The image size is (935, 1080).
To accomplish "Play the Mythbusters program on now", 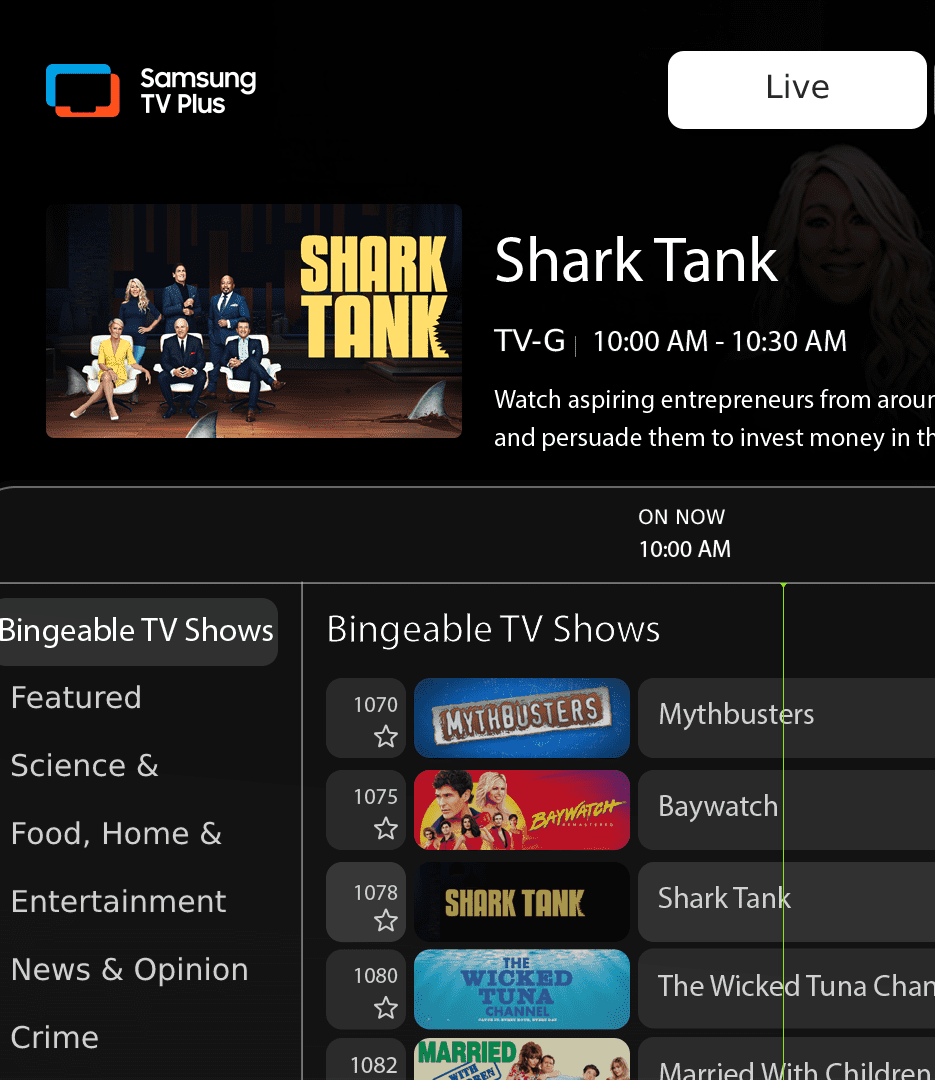I will pyautogui.click(x=786, y=717).
